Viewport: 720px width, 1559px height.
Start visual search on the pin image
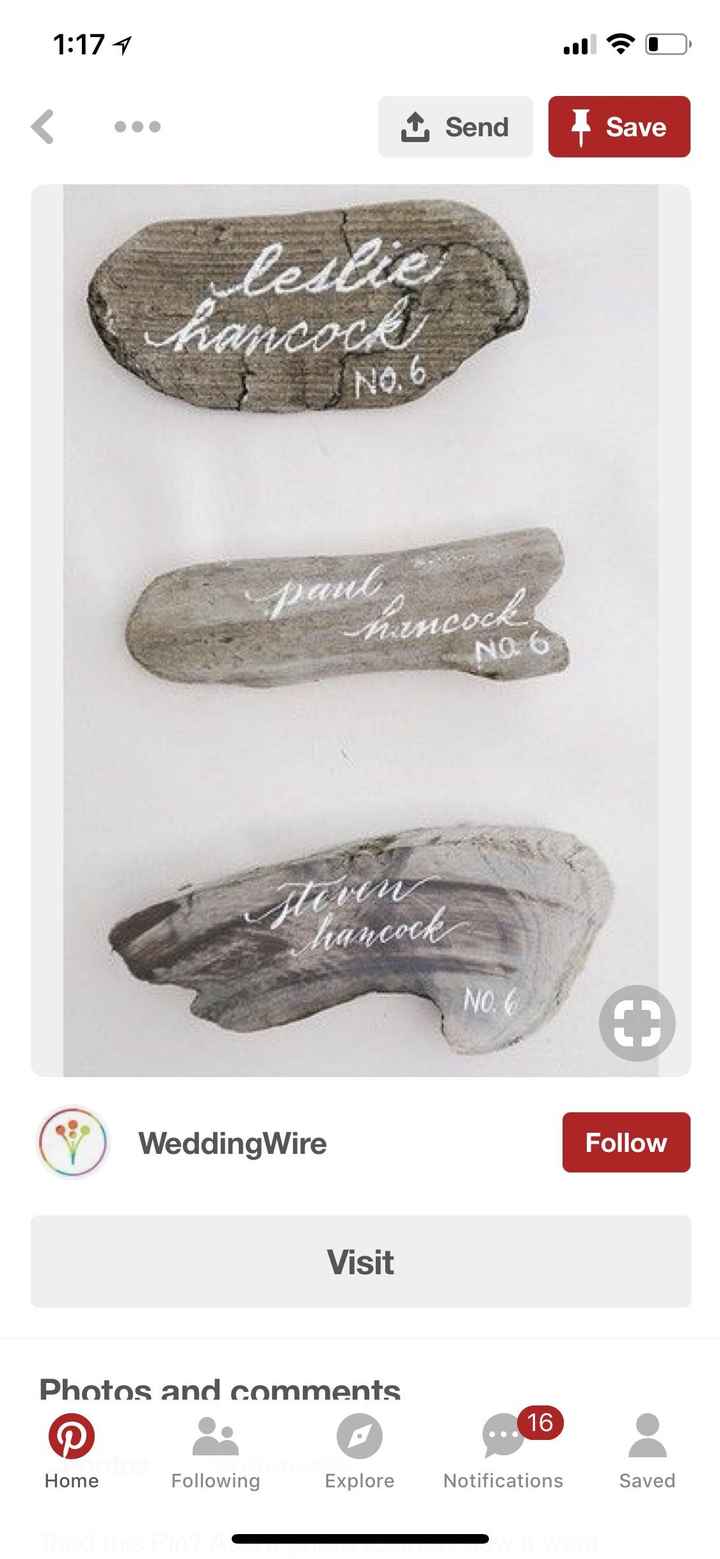[x=637, y=1023]
